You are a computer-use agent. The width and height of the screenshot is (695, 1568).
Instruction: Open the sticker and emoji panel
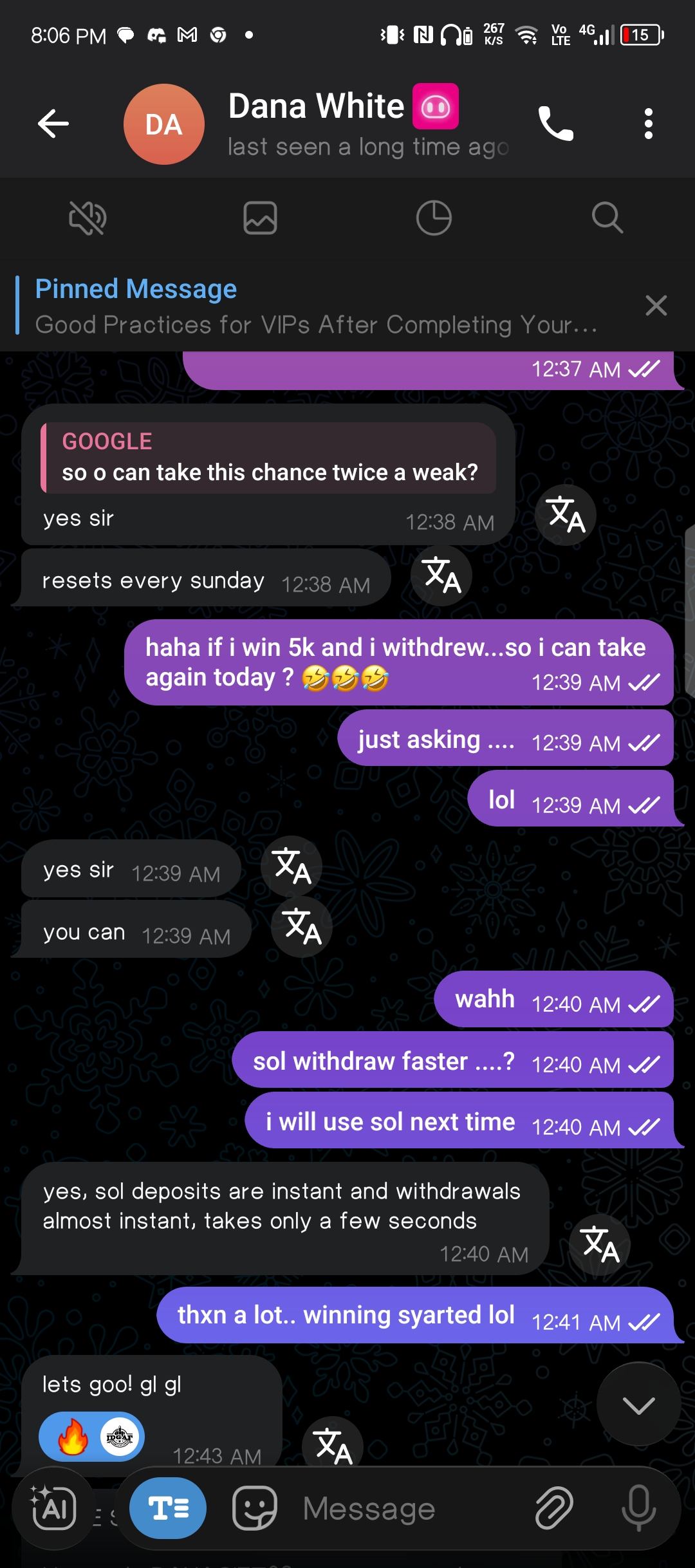pos(255,1508)
